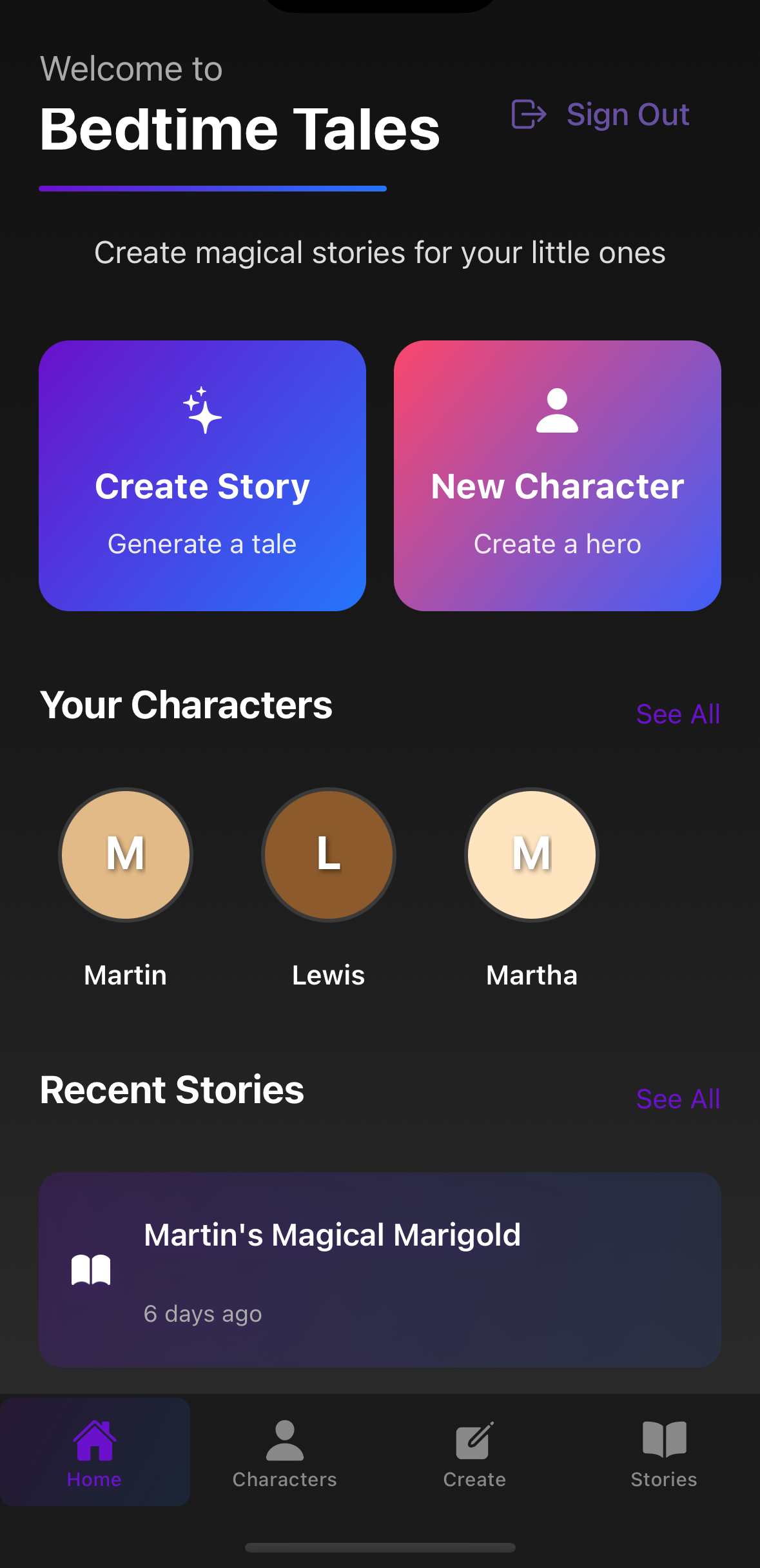Go to the Home tab

click(x=95, y=1452)
